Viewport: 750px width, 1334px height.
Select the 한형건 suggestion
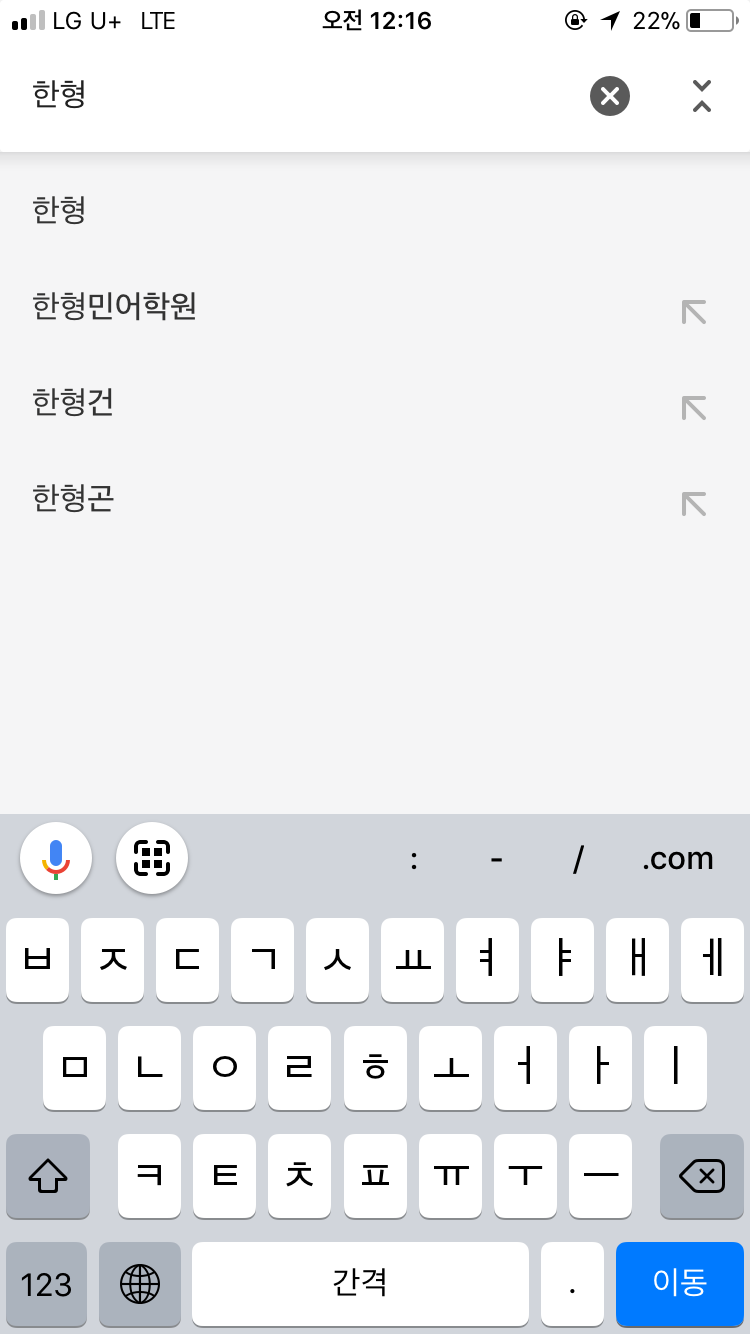click(74, 402)
